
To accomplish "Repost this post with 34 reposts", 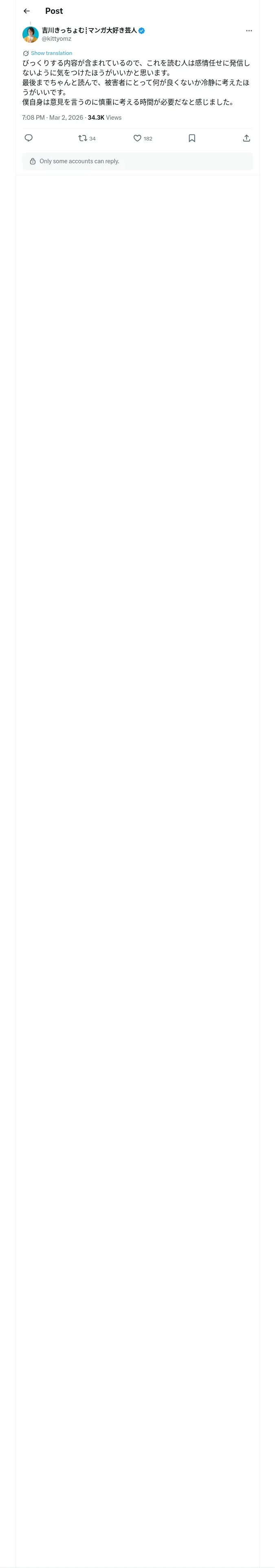I will pyautogui.click(x=87, y=138).
